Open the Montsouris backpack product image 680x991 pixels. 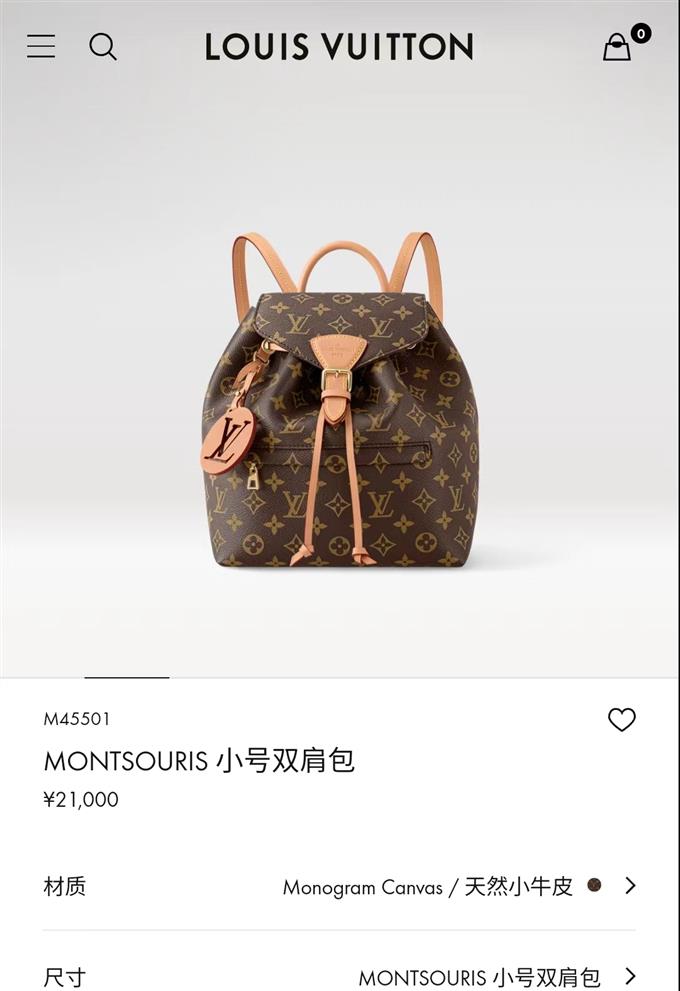340,400
